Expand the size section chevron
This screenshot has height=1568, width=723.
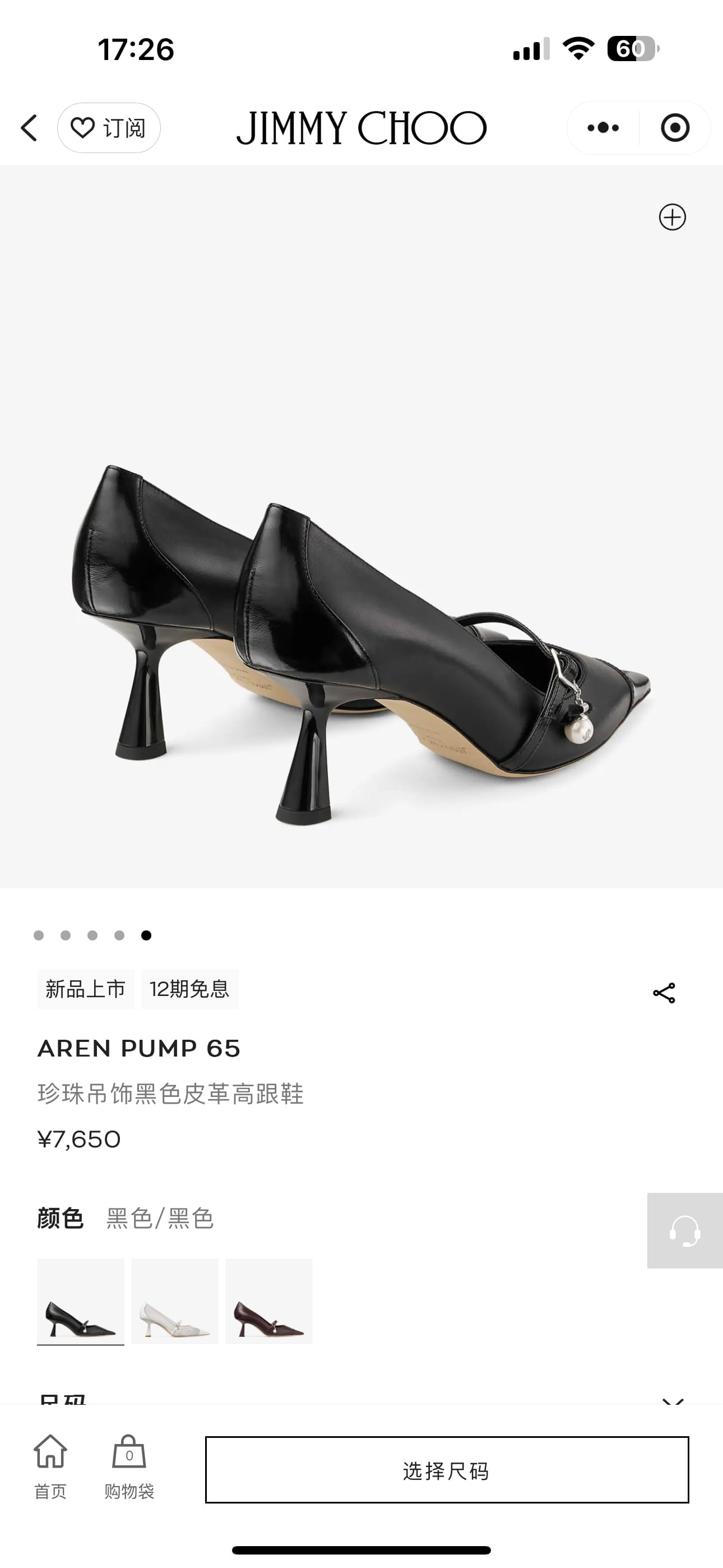673,1400
